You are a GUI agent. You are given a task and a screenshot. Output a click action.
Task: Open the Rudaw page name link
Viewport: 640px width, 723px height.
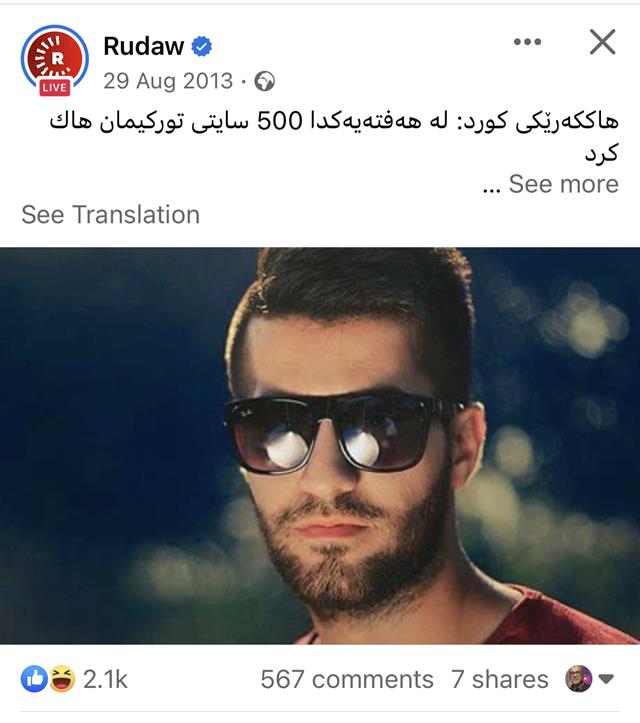click(x=144, y=45)
